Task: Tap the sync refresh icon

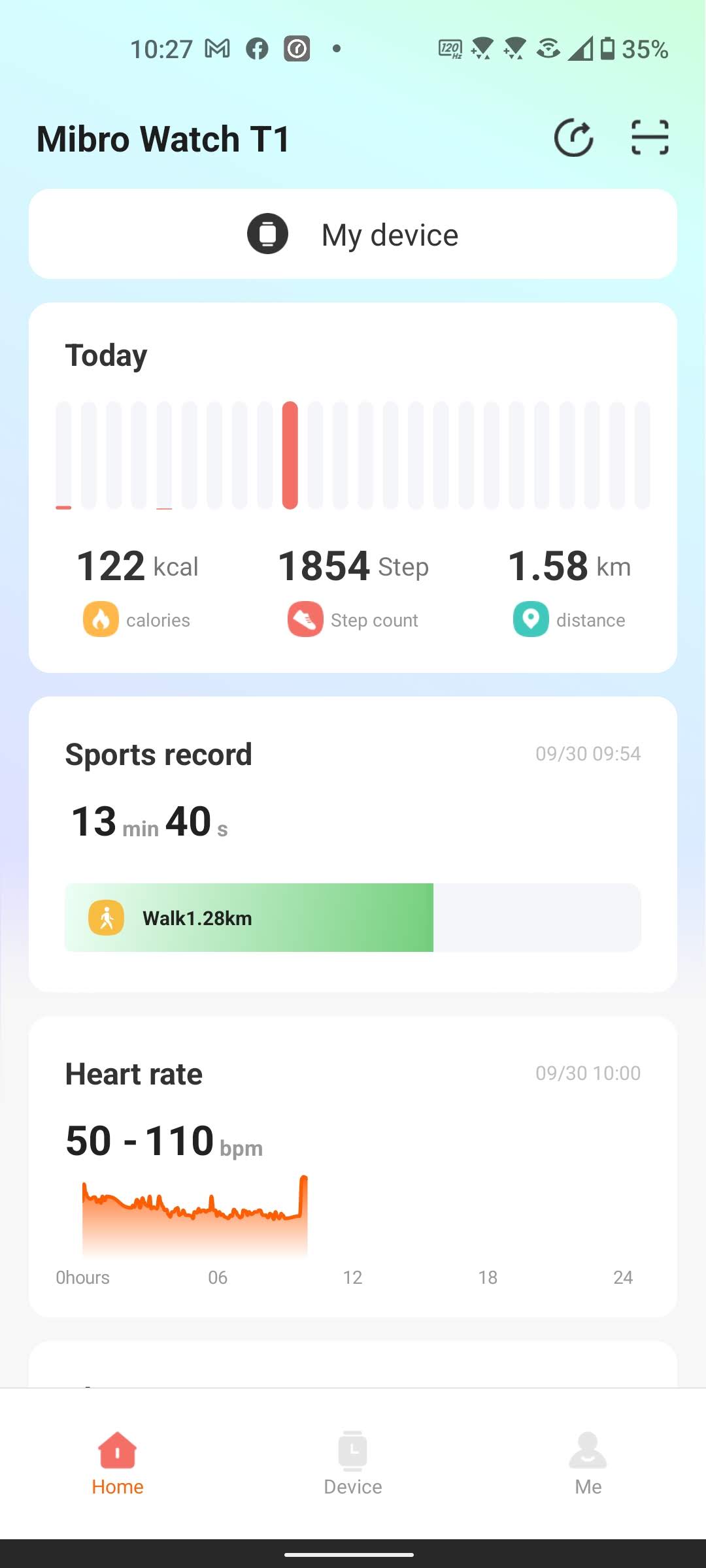Action: [573, 138]
